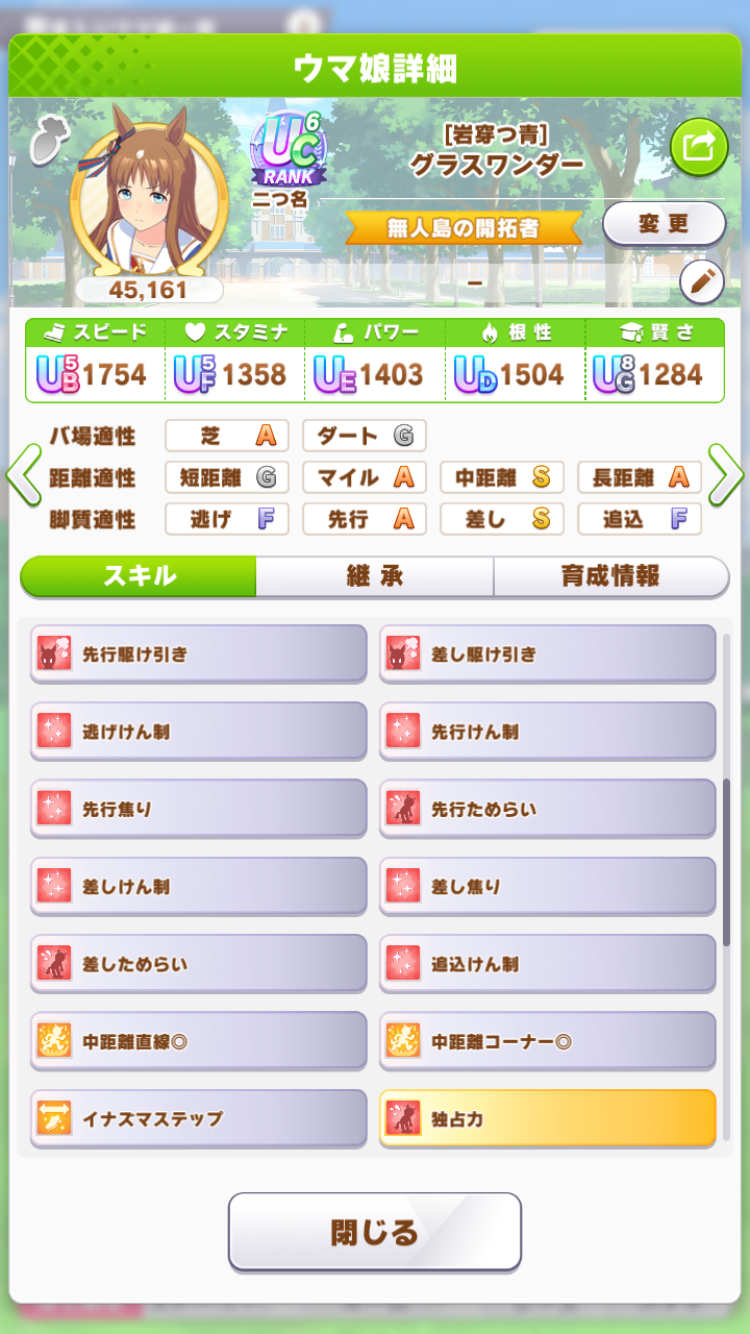Viewport: 750px width, 1334px height.
Task: Switch to the 継承 tab
Action: pyautogui.click(x=374, y=577)
